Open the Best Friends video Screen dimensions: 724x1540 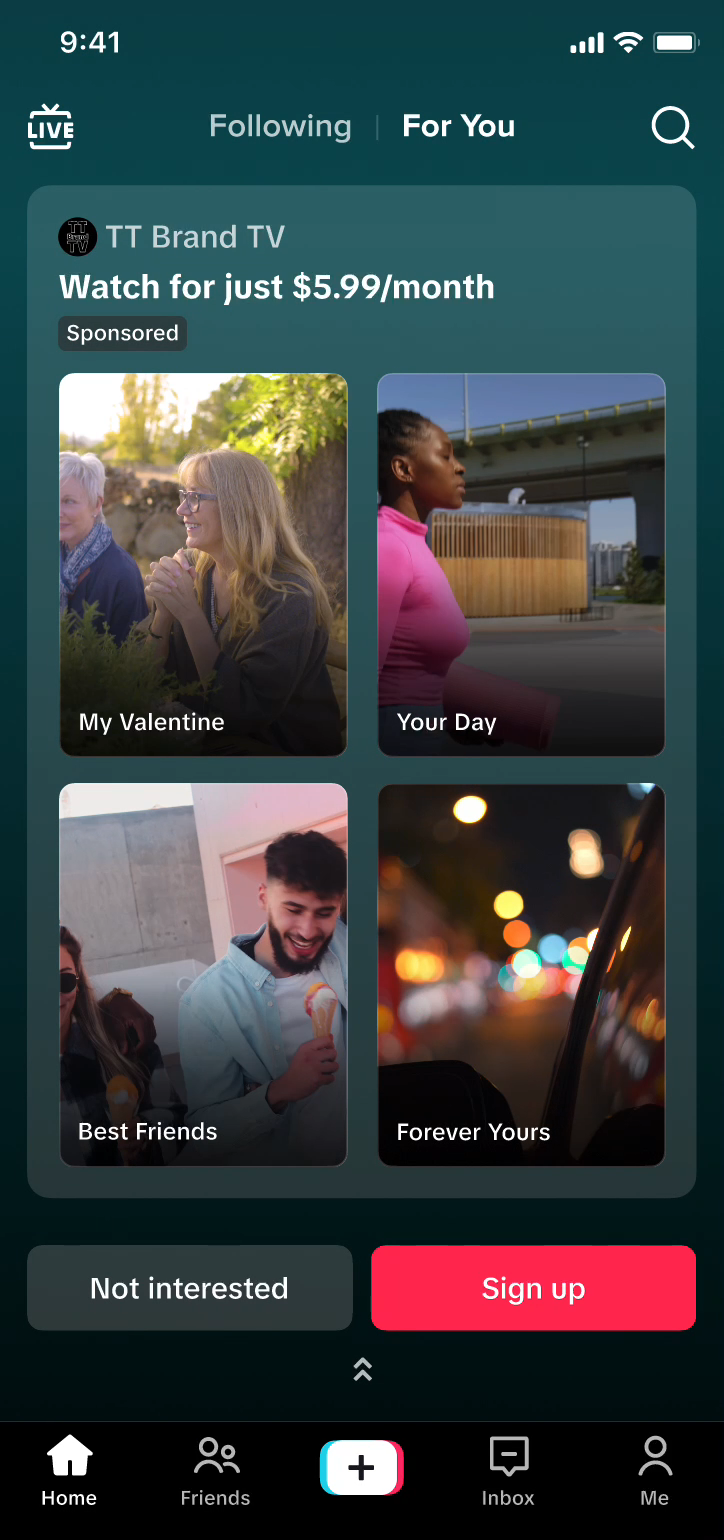[203, 974]
